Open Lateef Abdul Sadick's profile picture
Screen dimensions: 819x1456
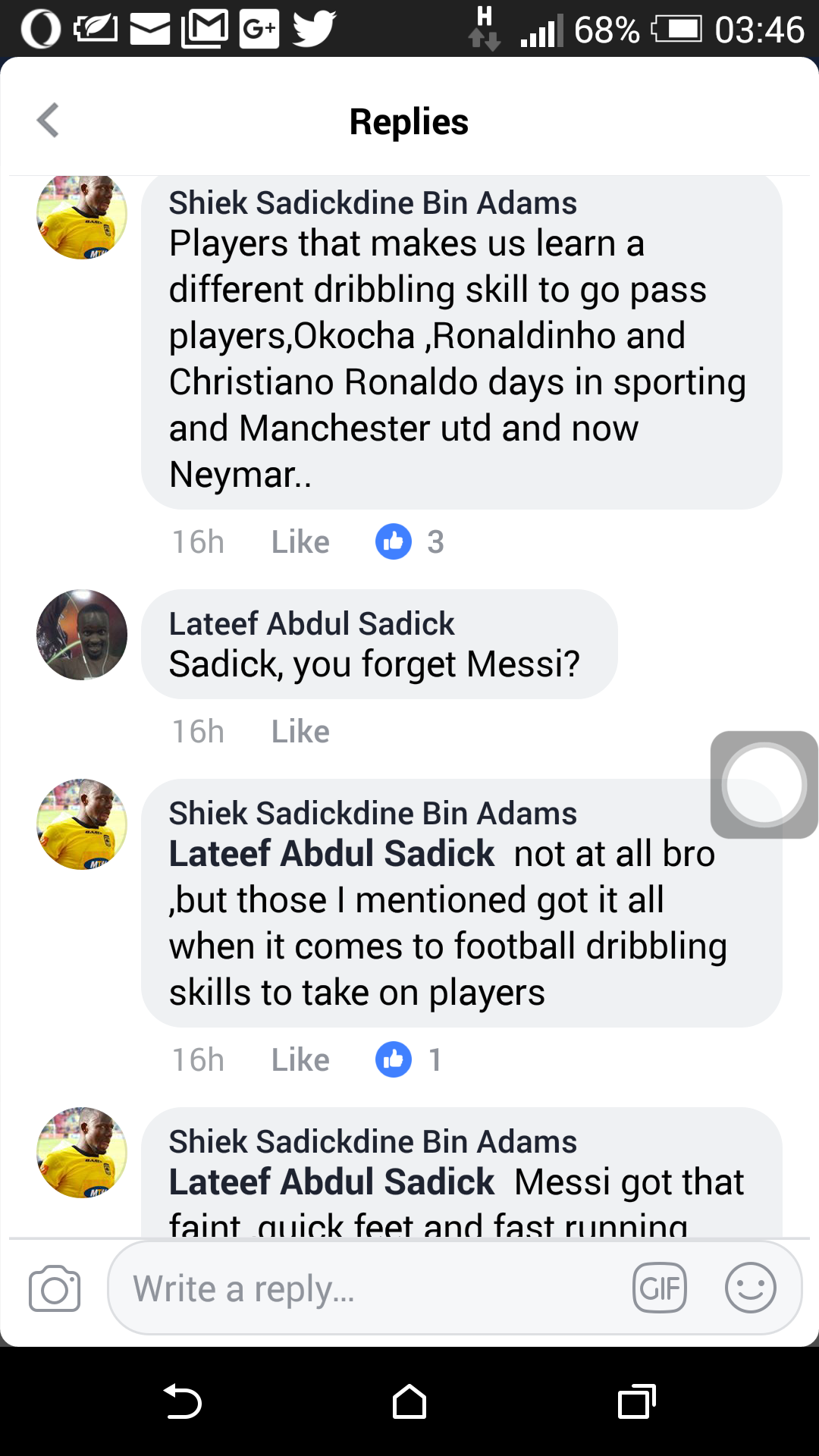coord(82,635)
